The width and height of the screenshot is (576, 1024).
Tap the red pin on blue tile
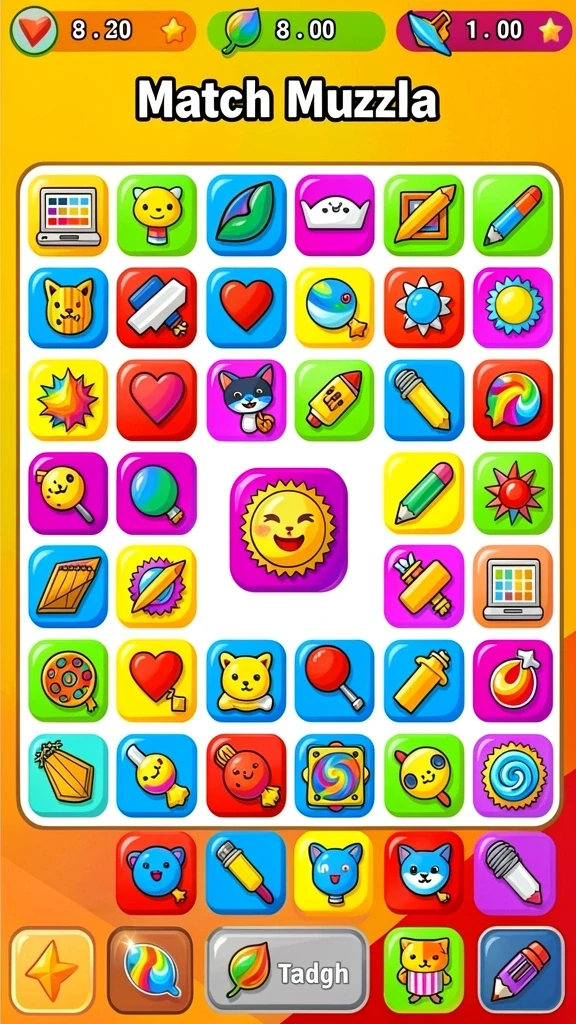coord(335,680)
